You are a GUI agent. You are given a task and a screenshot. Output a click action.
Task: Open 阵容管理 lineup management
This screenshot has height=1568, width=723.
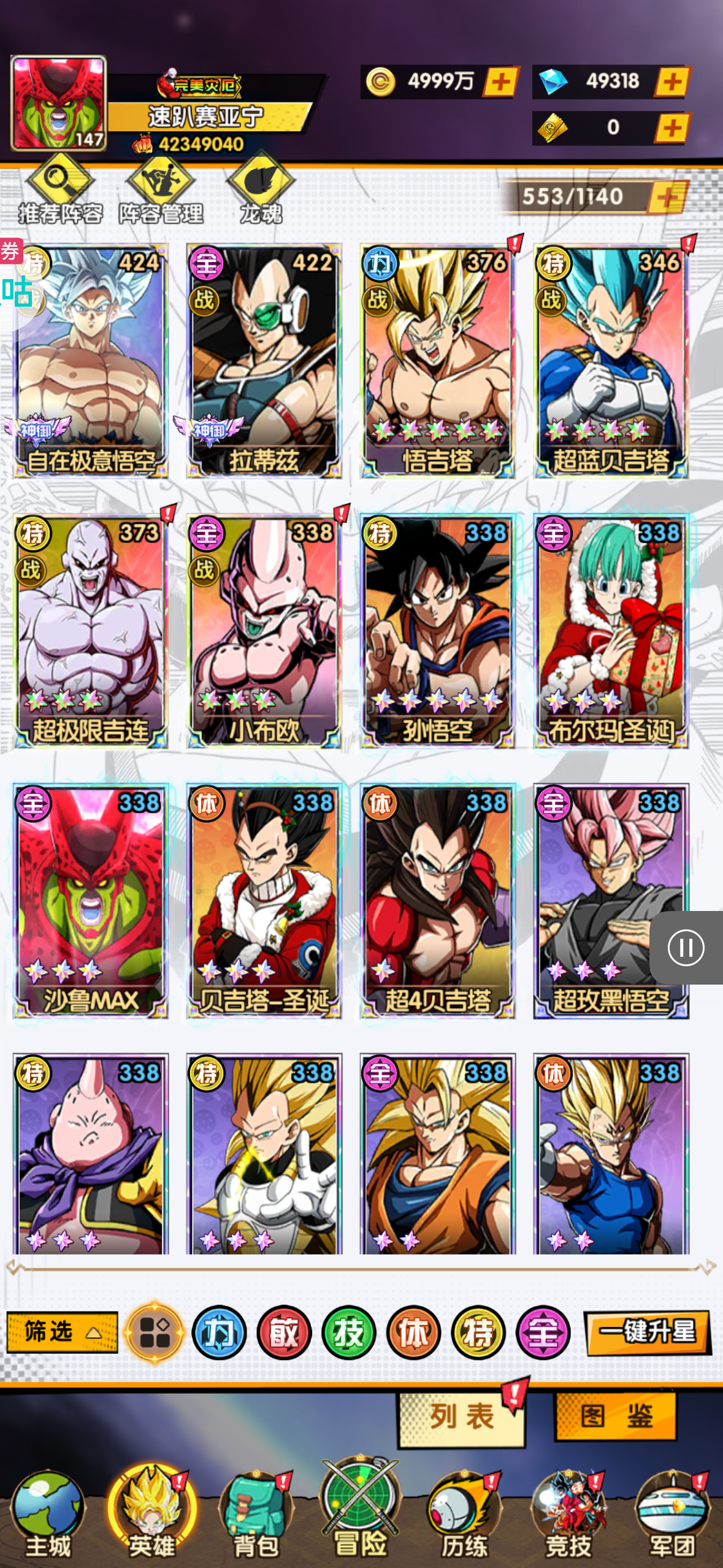point(161,190)
